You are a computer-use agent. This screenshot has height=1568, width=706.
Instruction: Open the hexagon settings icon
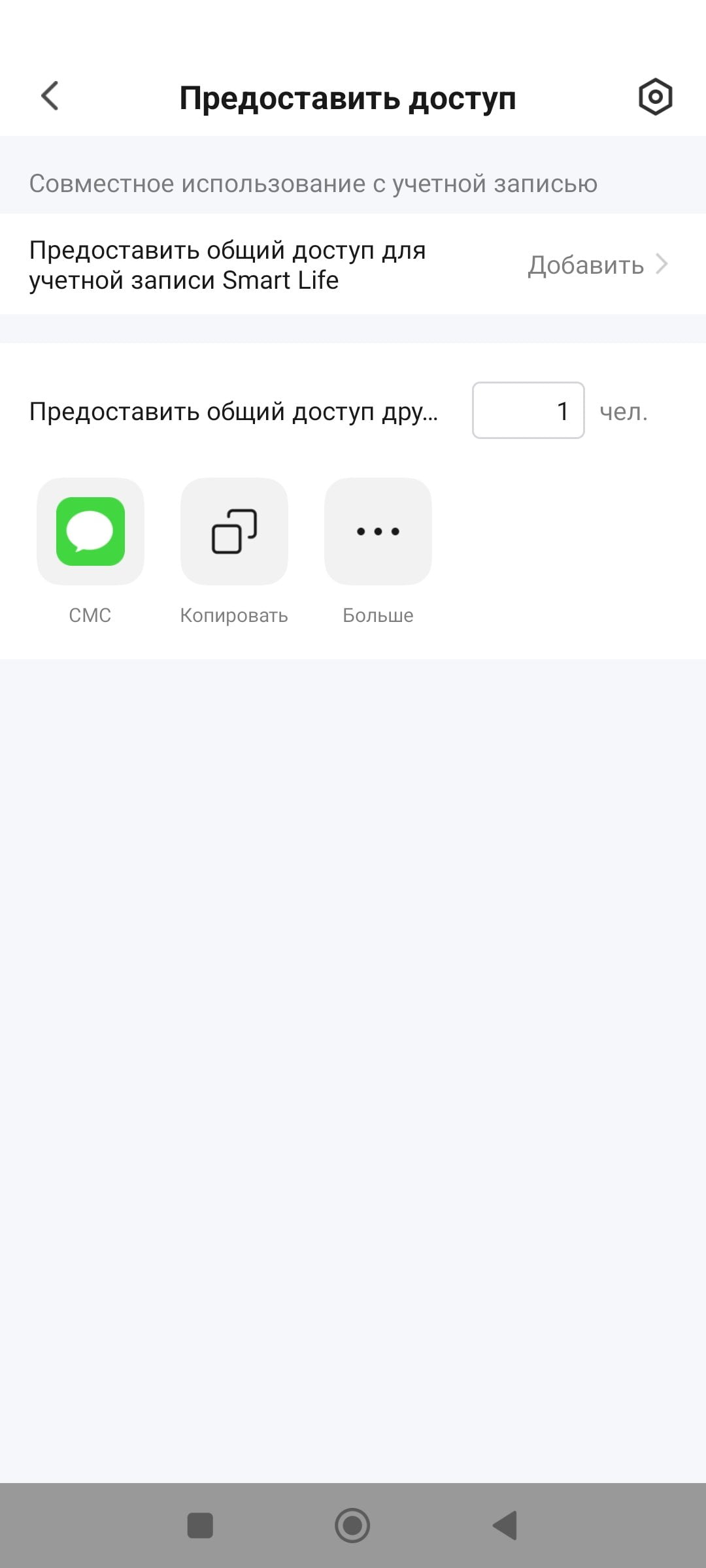pyautogui.click(x=655, y=97)
